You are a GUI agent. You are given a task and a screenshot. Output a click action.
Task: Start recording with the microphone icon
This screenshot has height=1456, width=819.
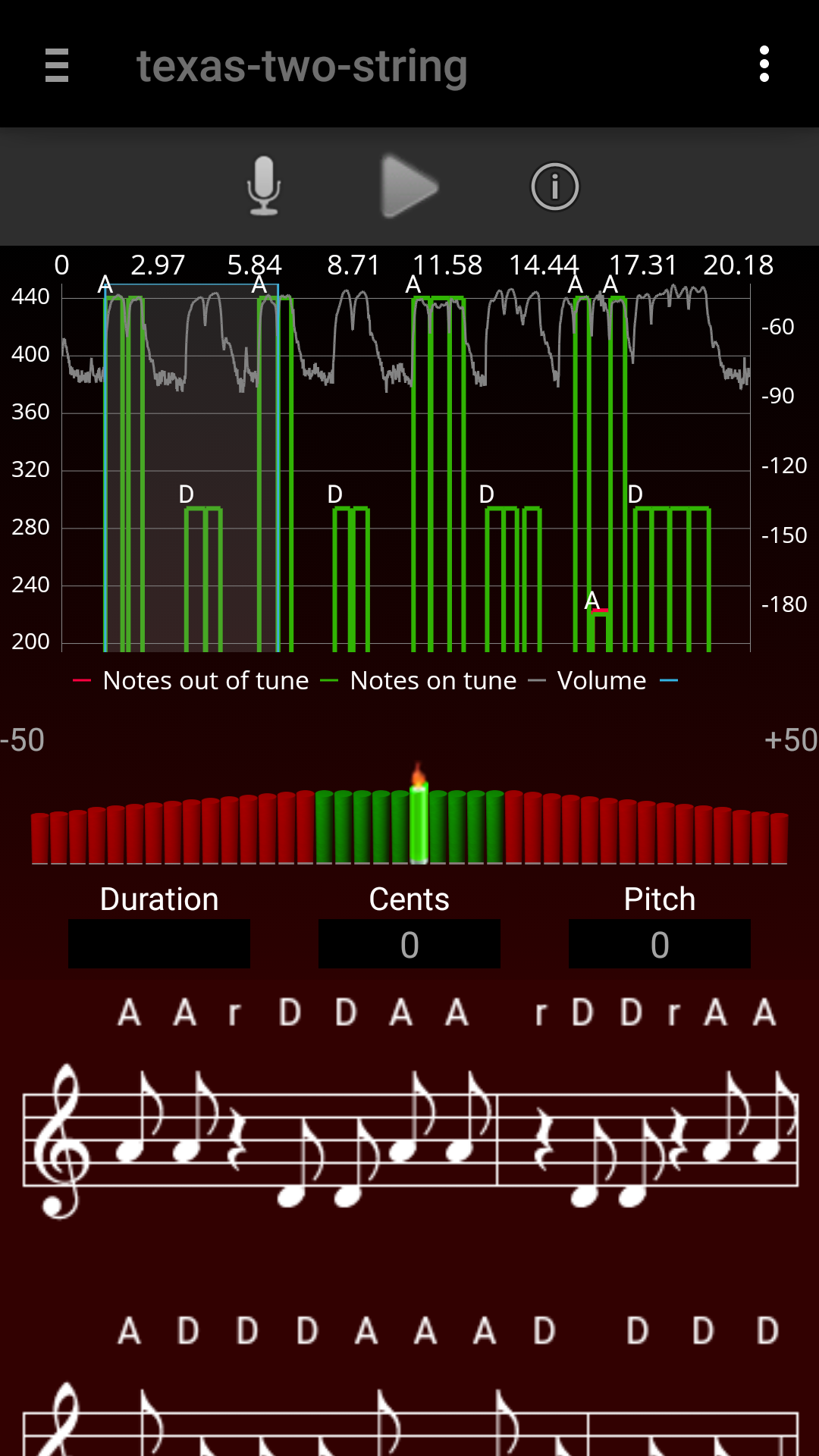[x=265, y=187]
